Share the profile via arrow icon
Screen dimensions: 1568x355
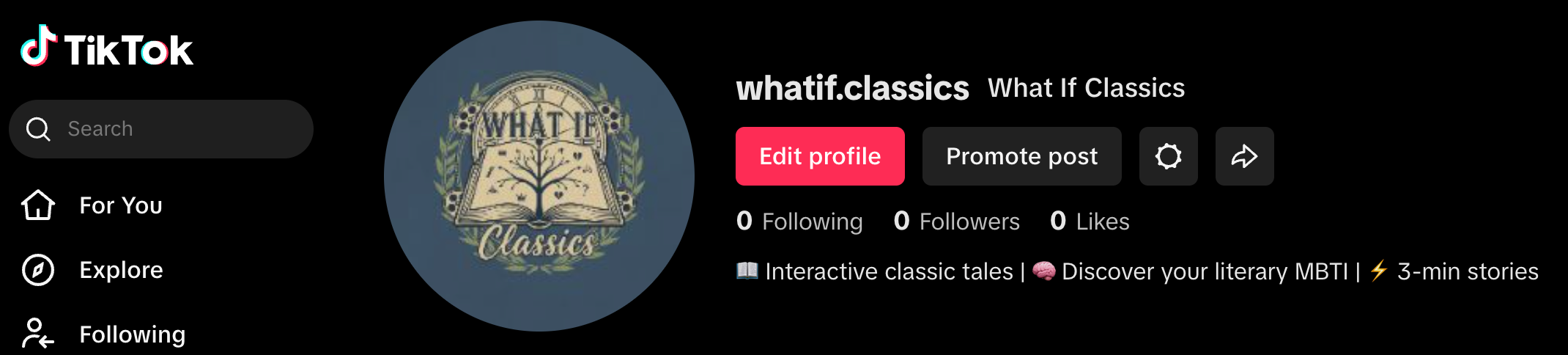point(1244,156)
